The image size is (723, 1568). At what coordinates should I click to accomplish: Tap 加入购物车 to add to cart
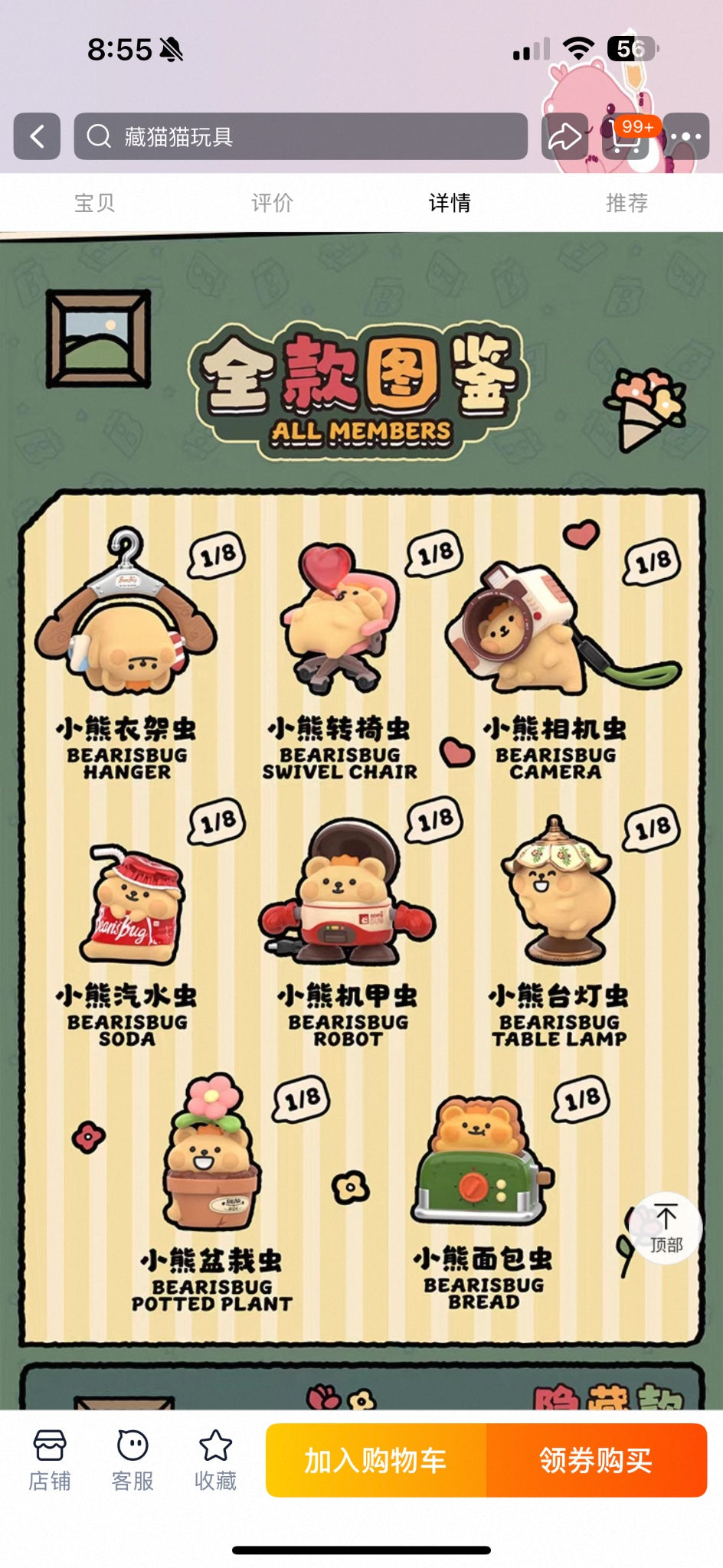click(x=375, y=1460)
